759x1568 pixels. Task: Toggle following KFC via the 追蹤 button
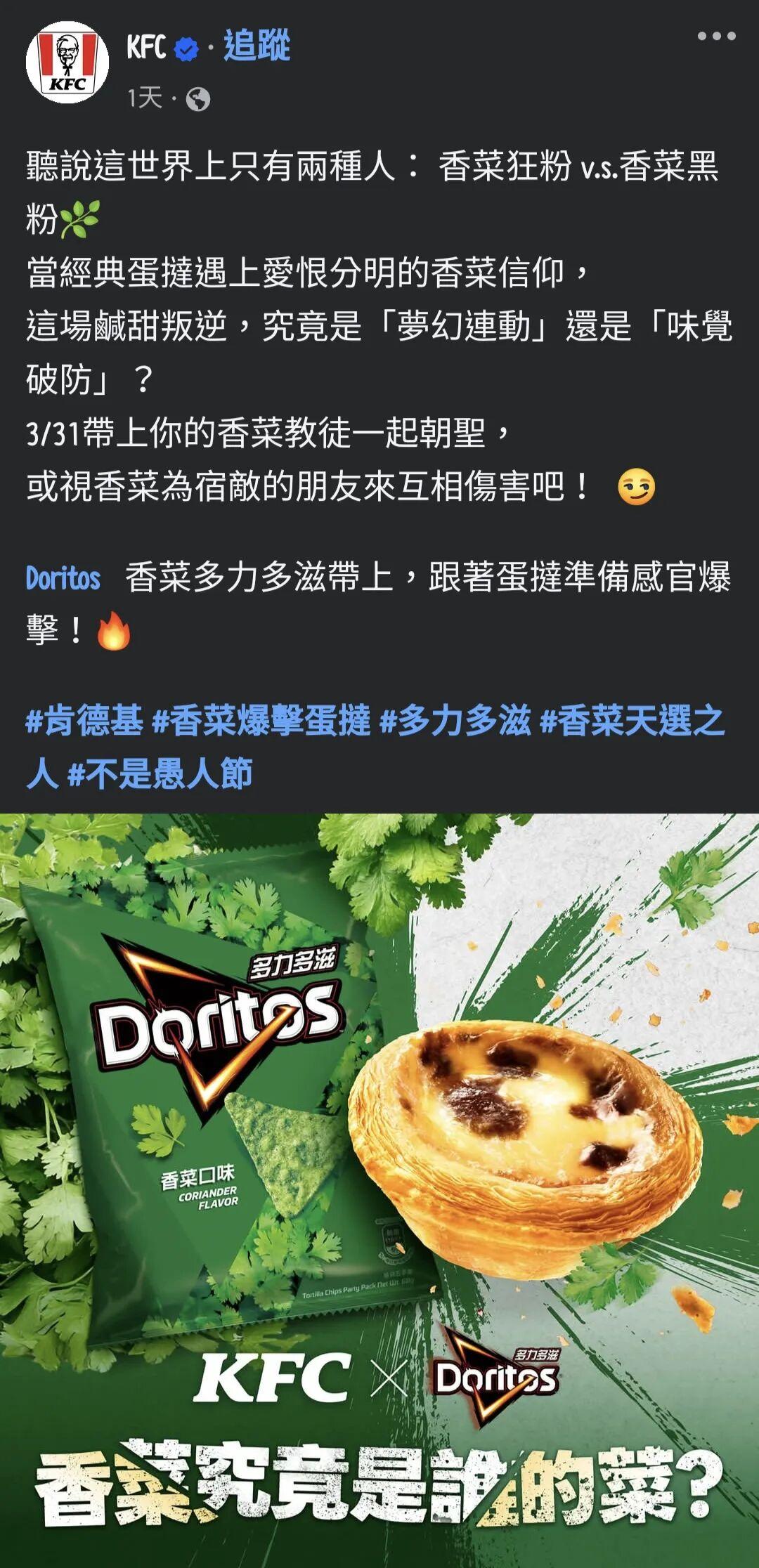click(258, 44)
